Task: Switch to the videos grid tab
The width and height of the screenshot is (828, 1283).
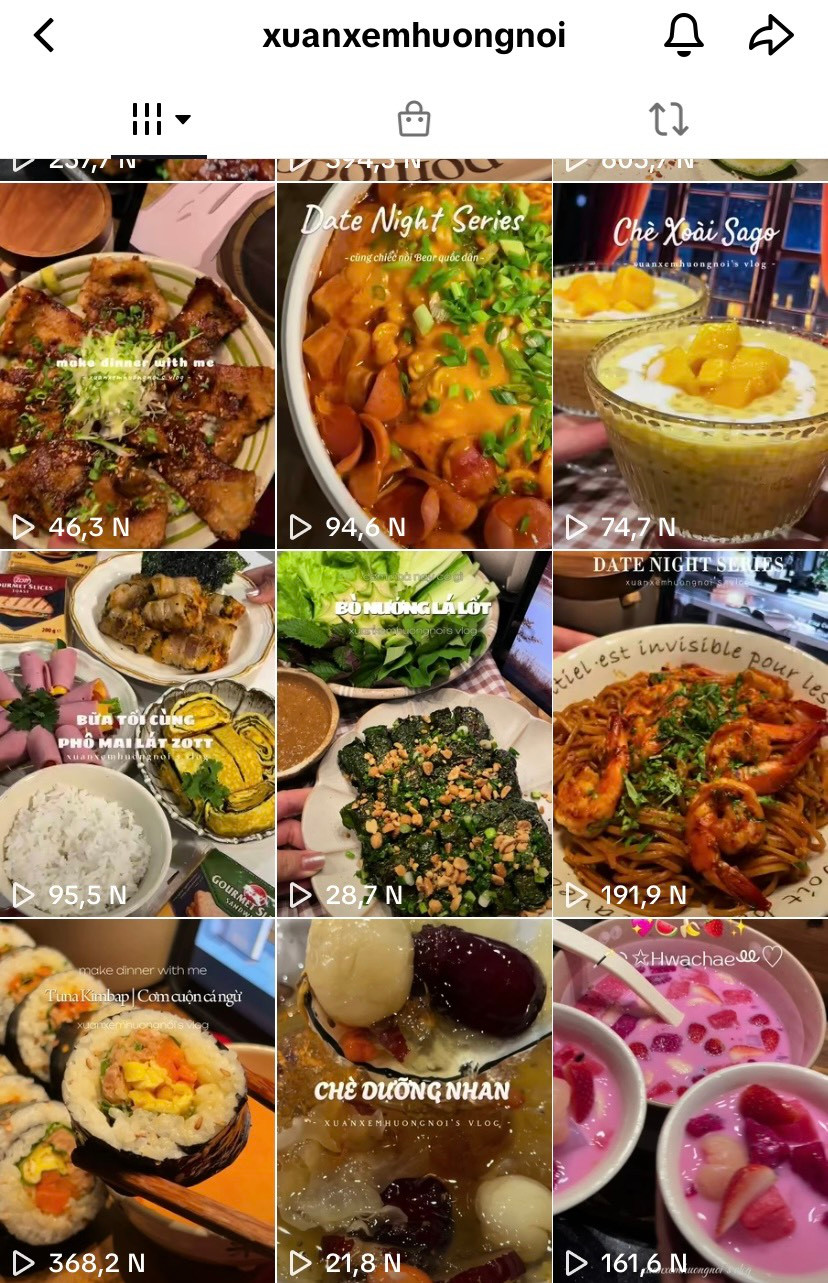Action: 160,119
